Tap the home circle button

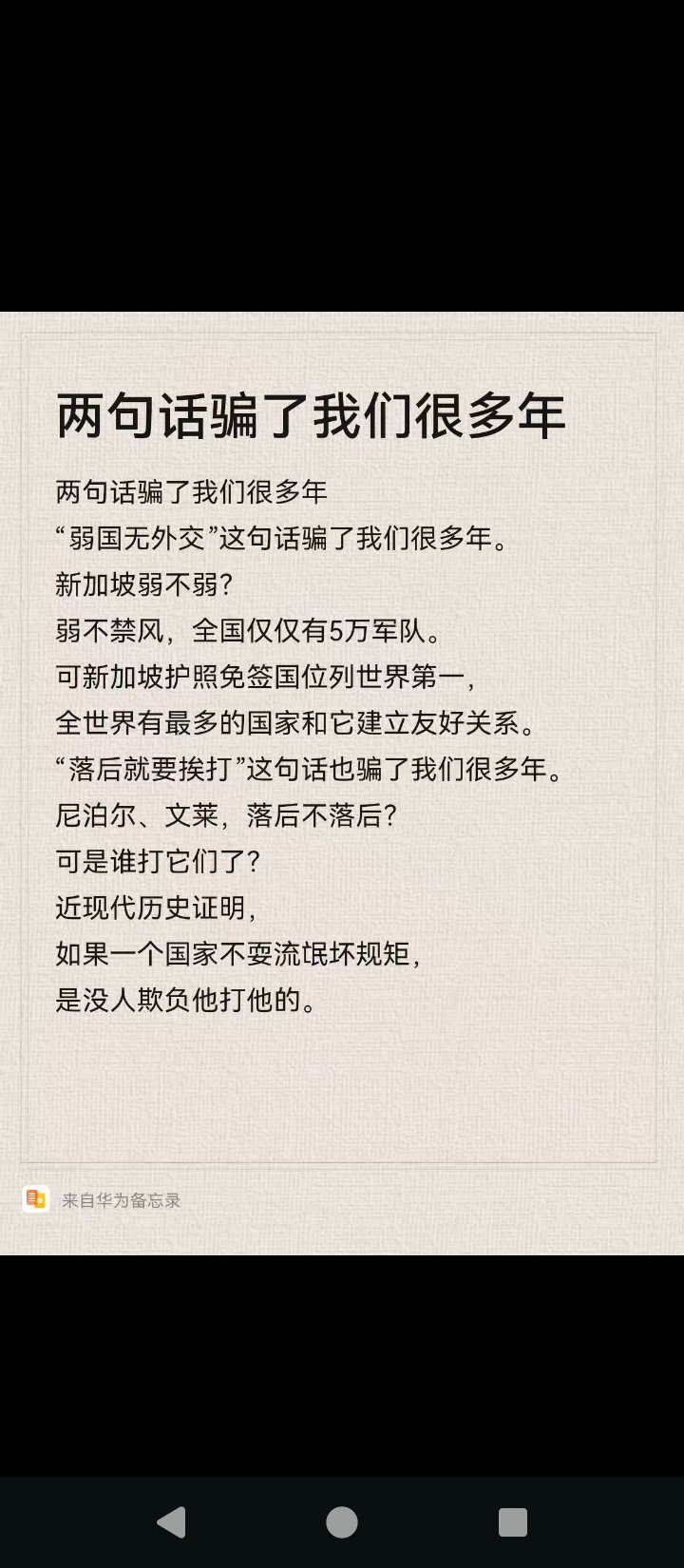coord(342,1522)
